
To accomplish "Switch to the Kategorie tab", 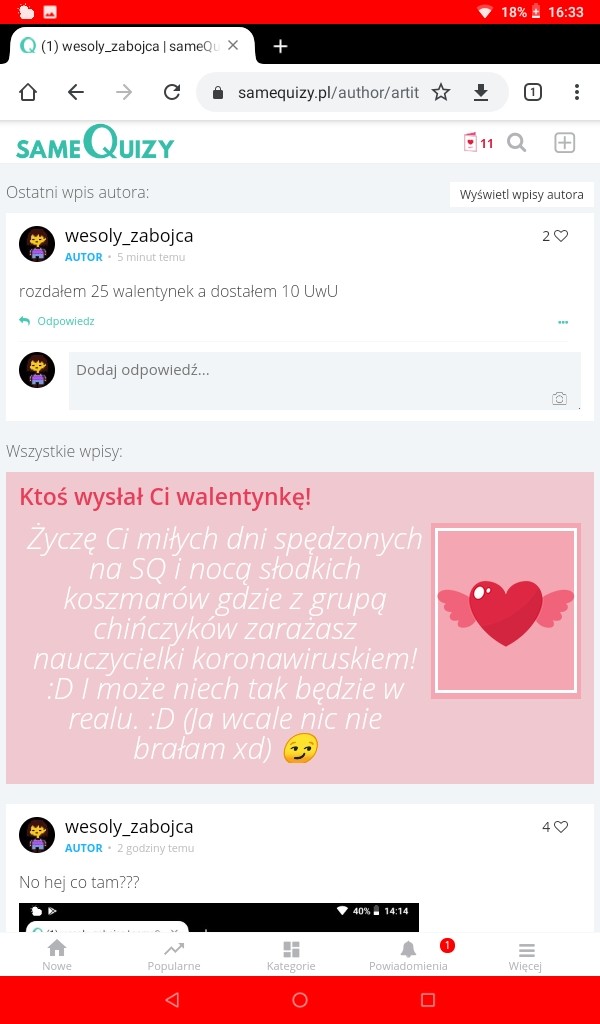I will coord(291,955).
